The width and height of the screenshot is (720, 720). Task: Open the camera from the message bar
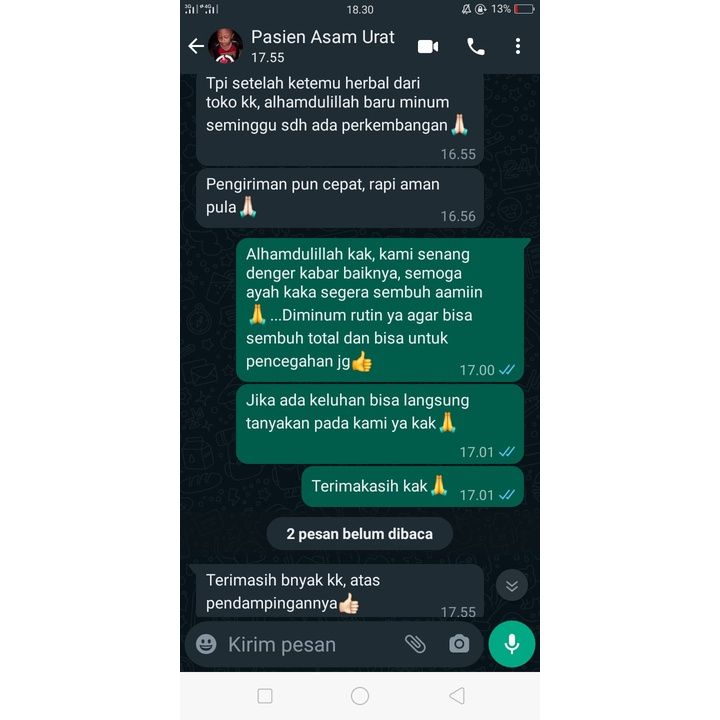point(459,644)
